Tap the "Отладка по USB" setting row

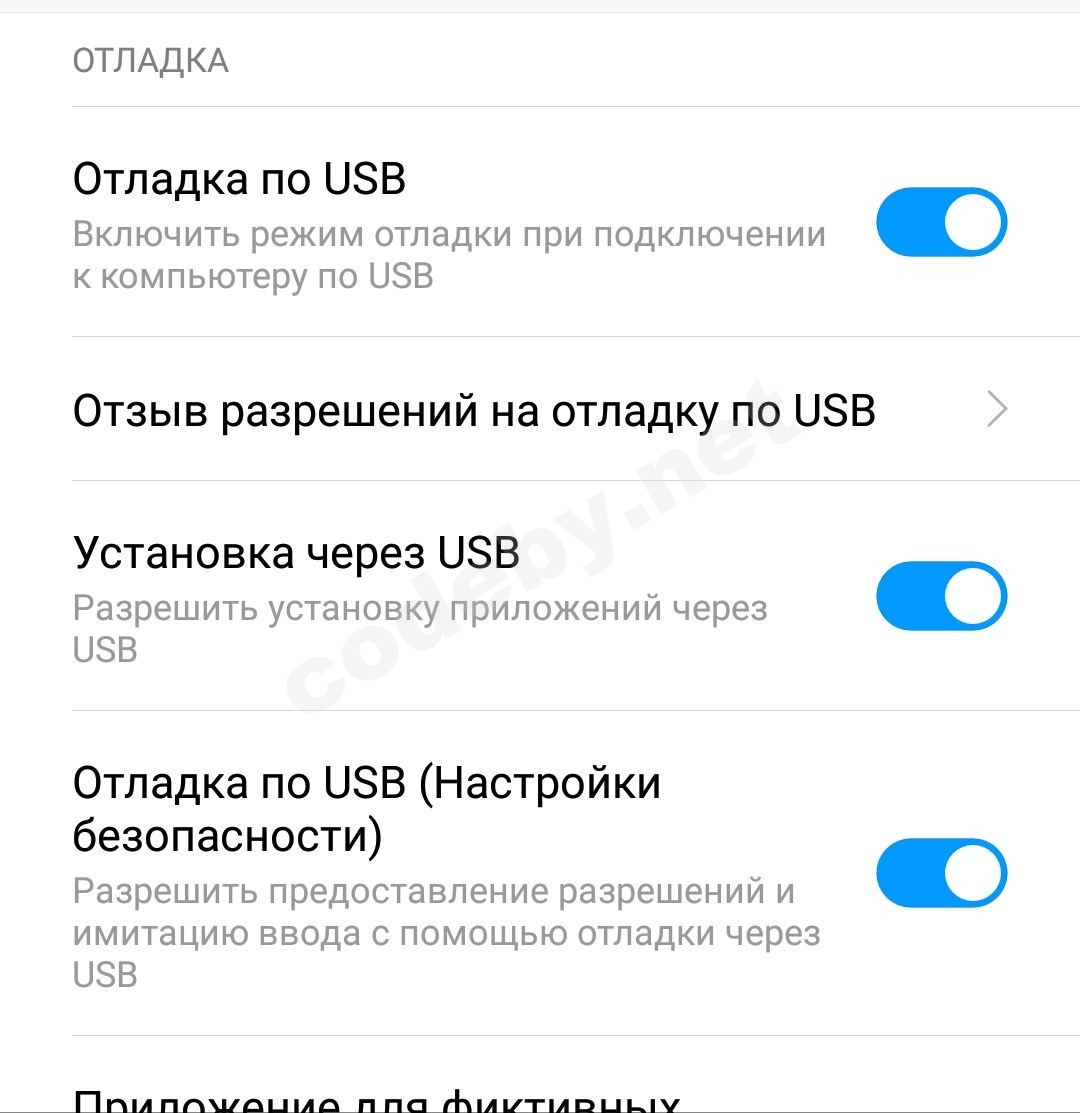pyautogui.click(x=400, y=222)
